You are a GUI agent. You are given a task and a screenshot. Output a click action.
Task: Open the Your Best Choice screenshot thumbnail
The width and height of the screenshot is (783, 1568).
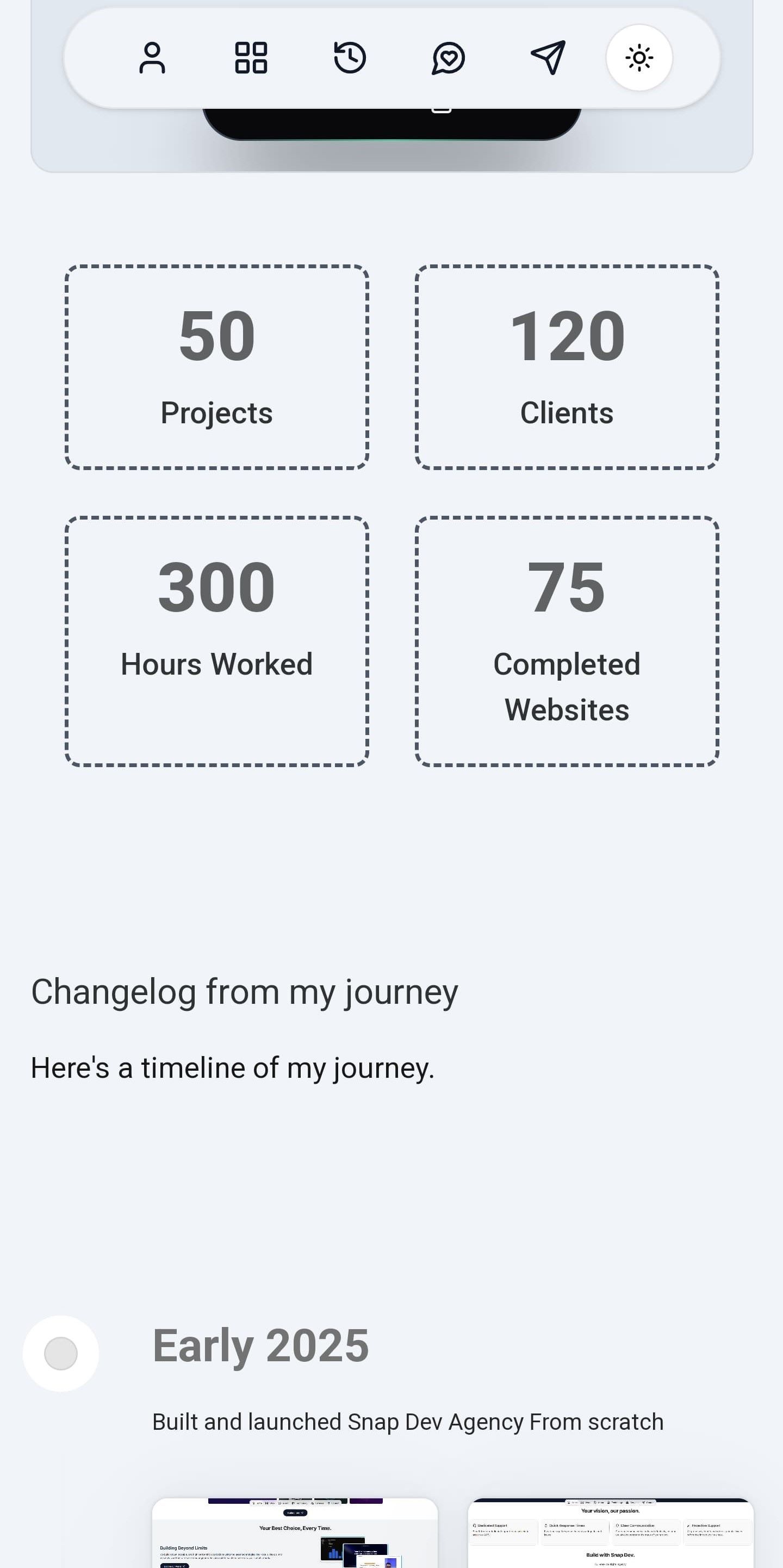(295, 1533)
